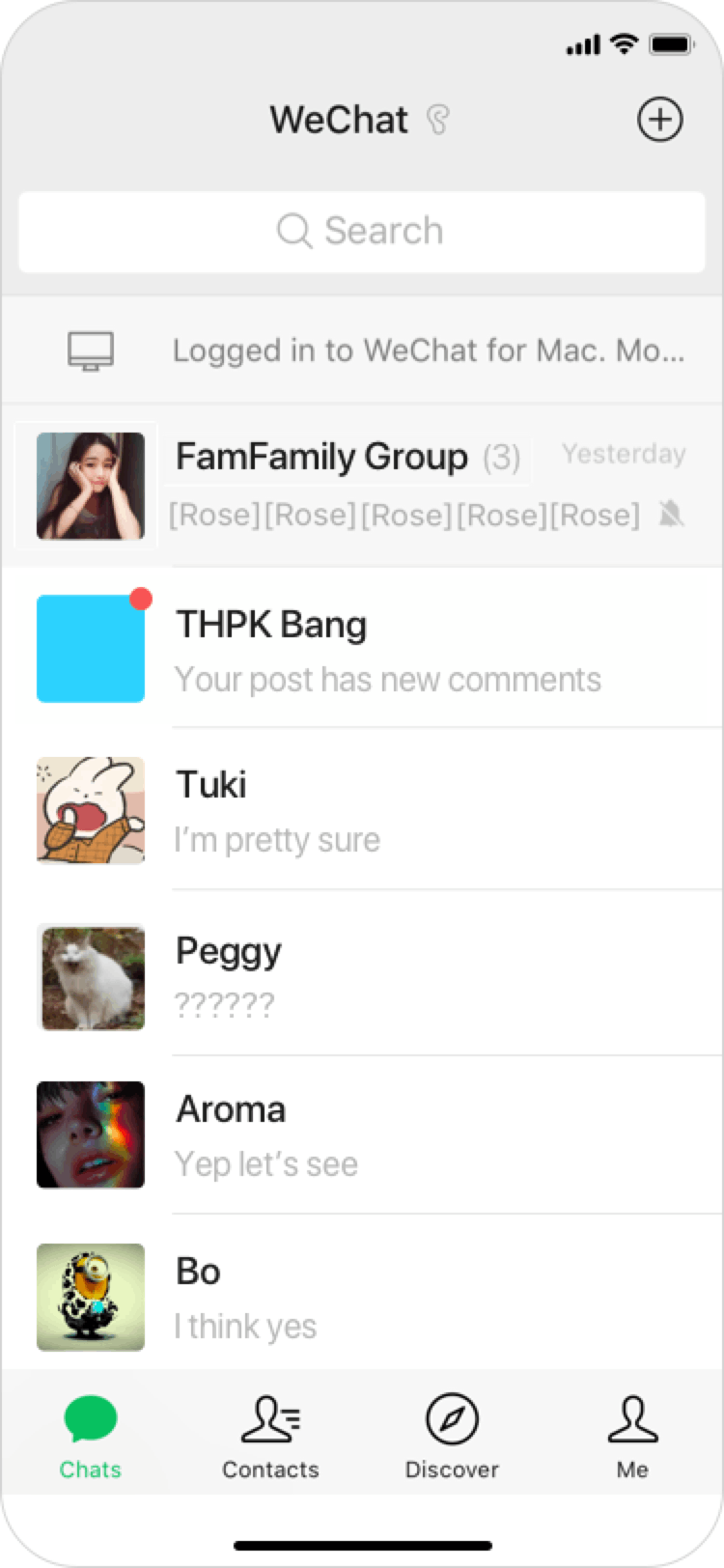Tap the Search box
The image size is (724, 1568).
point(362,232)
